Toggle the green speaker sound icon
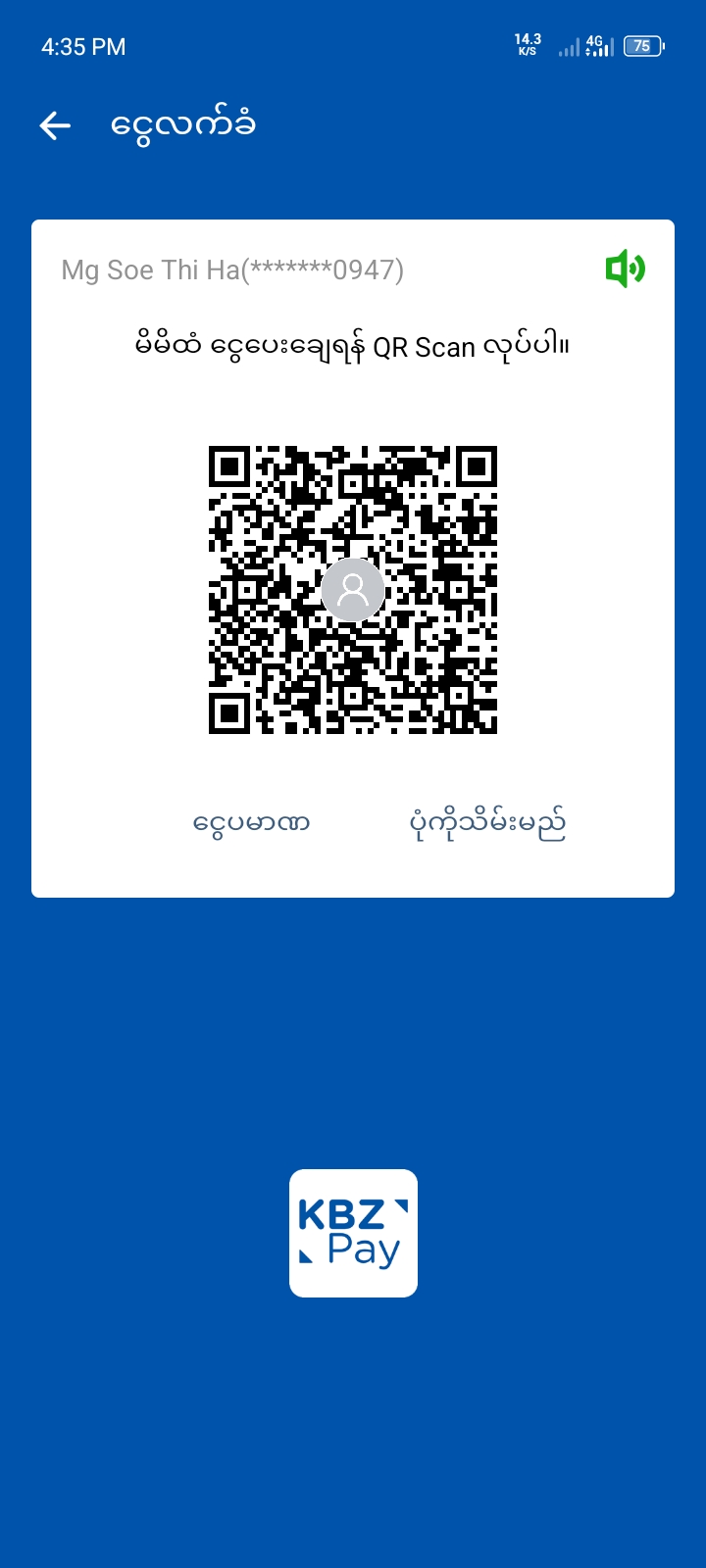This screenshot has width=706, height=1568. 625,269
